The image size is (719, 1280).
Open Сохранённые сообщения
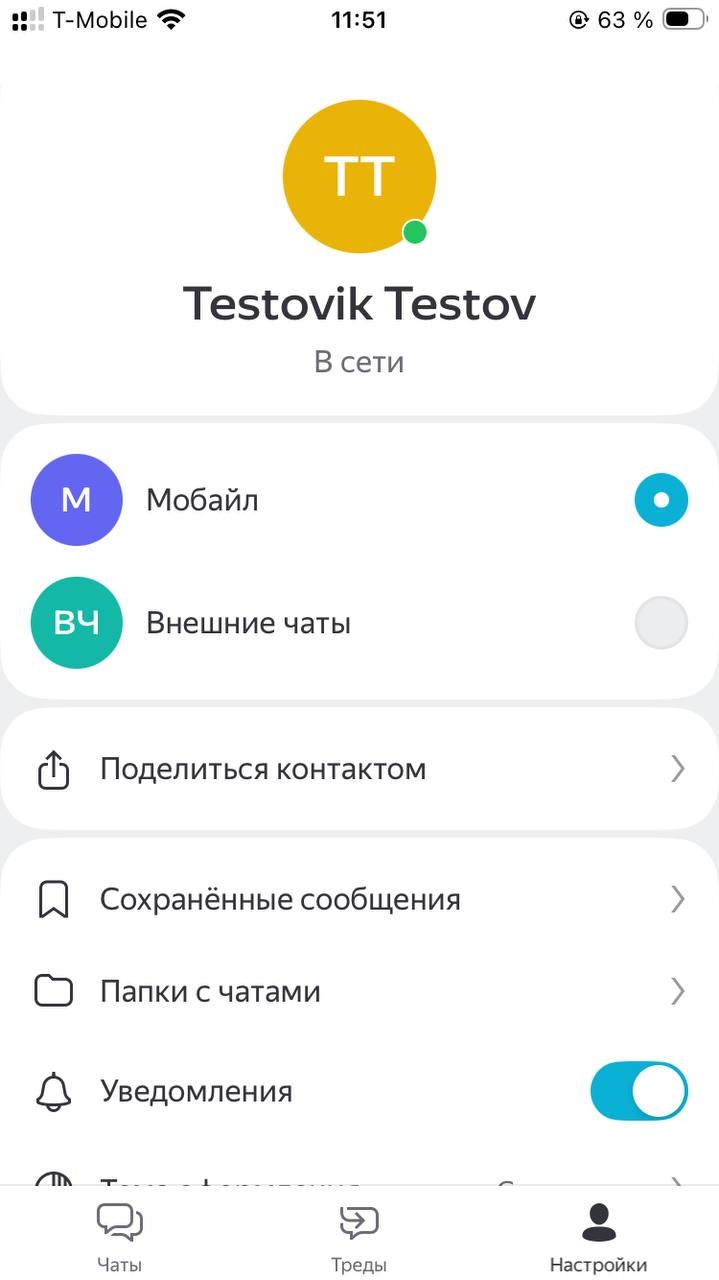(359, 900)
